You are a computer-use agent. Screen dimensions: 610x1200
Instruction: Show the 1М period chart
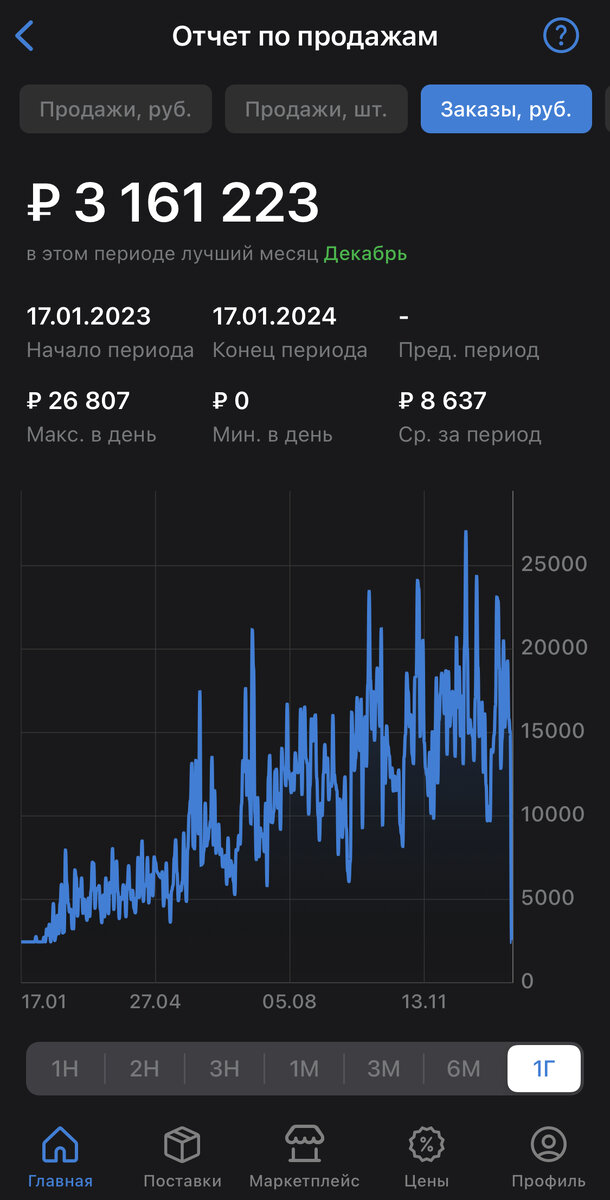[x=304, y=1069]
